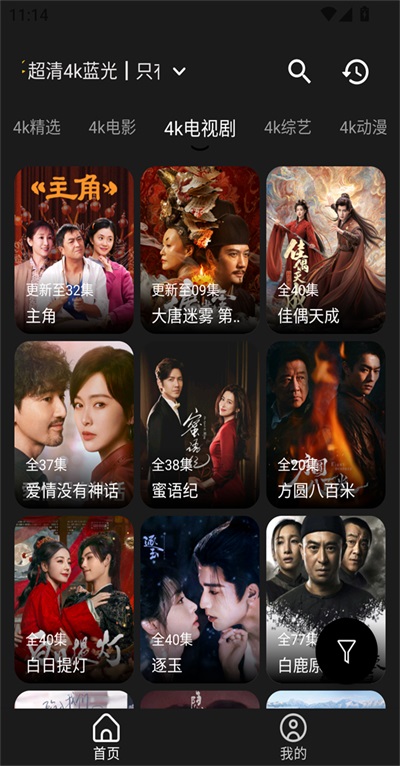Open 方圆八百米 series
Viewport: 400px width, 766px height.
(x=326, y=424)
